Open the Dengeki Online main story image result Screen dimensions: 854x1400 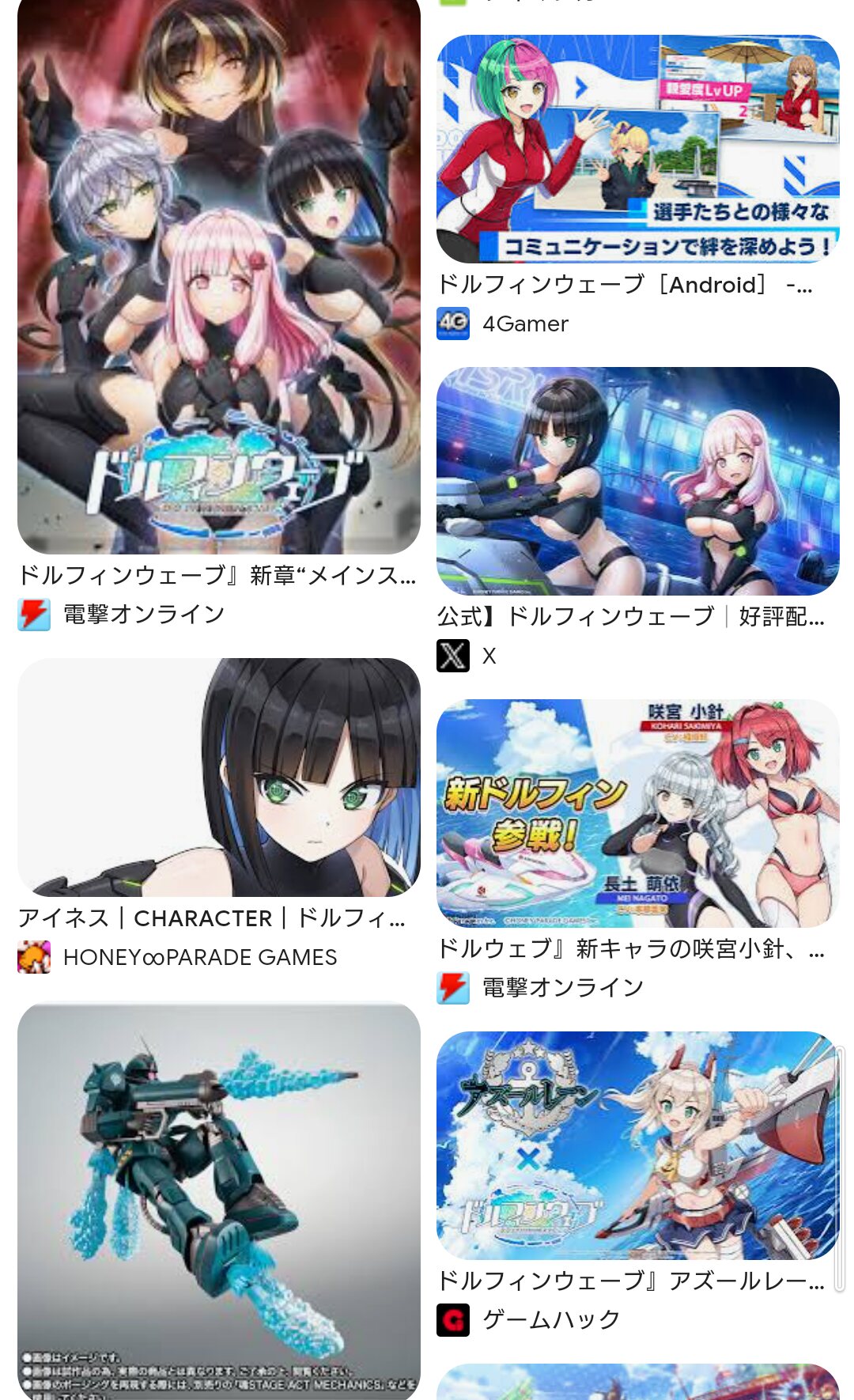pos(218,277)
